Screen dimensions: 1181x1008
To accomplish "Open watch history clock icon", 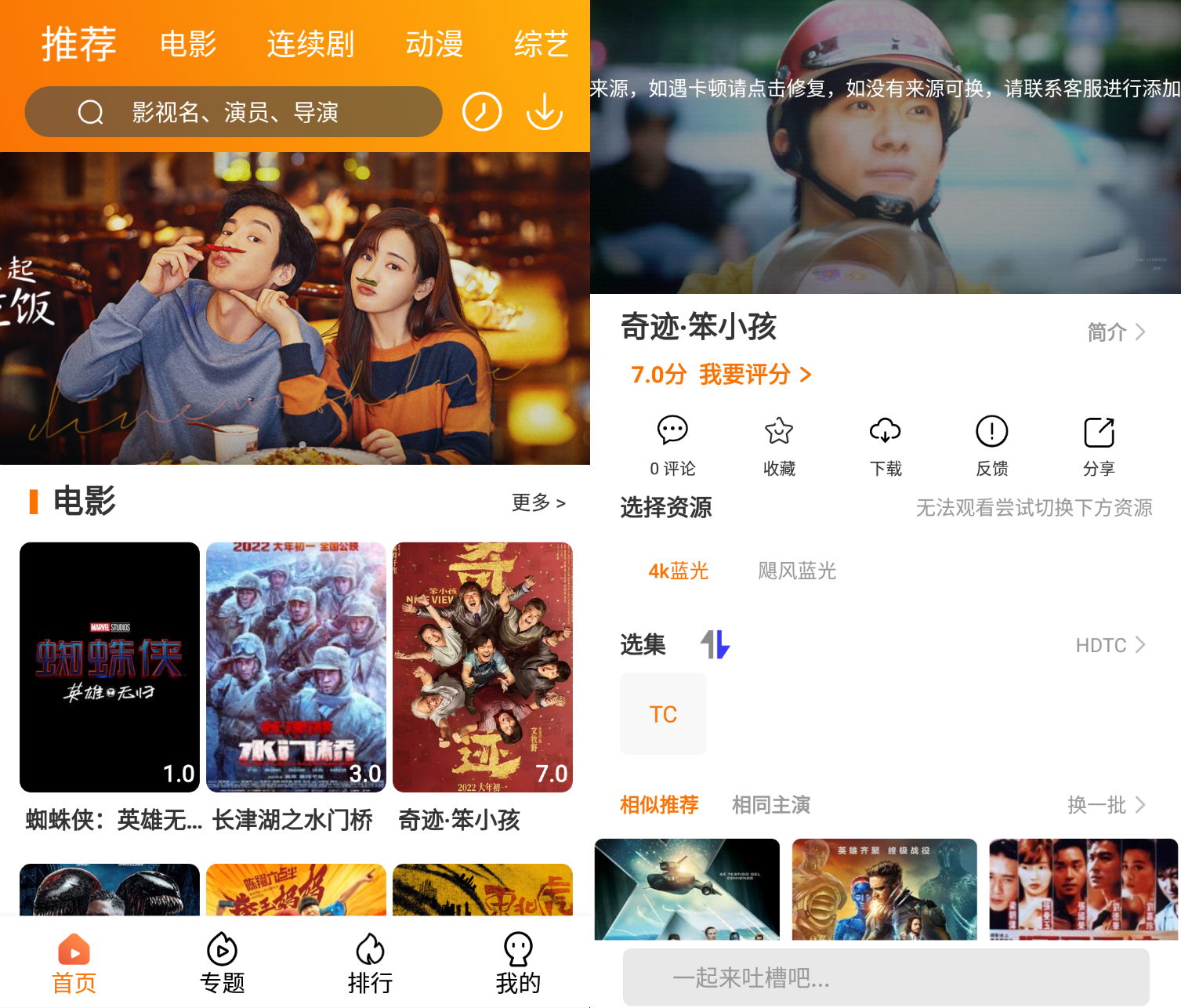I will 482,112.
